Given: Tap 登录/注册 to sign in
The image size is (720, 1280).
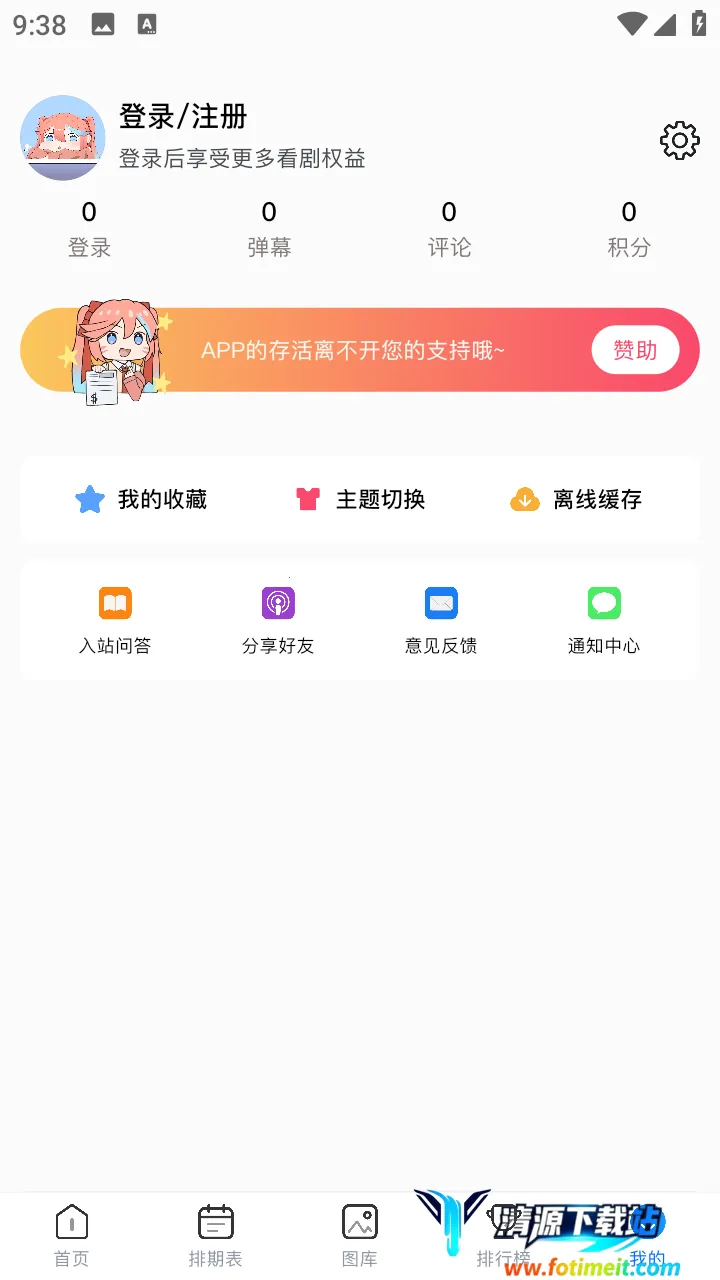Looking at the screenshot, I should (x=183, y=117).
